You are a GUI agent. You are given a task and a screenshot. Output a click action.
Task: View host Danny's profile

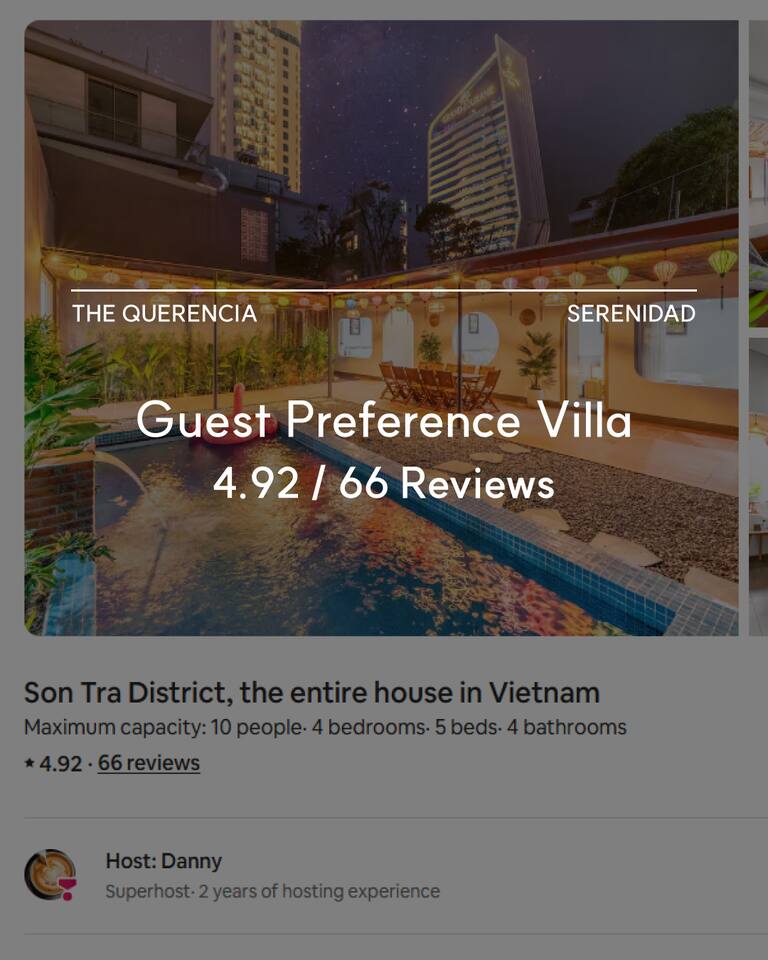point(50,875)
